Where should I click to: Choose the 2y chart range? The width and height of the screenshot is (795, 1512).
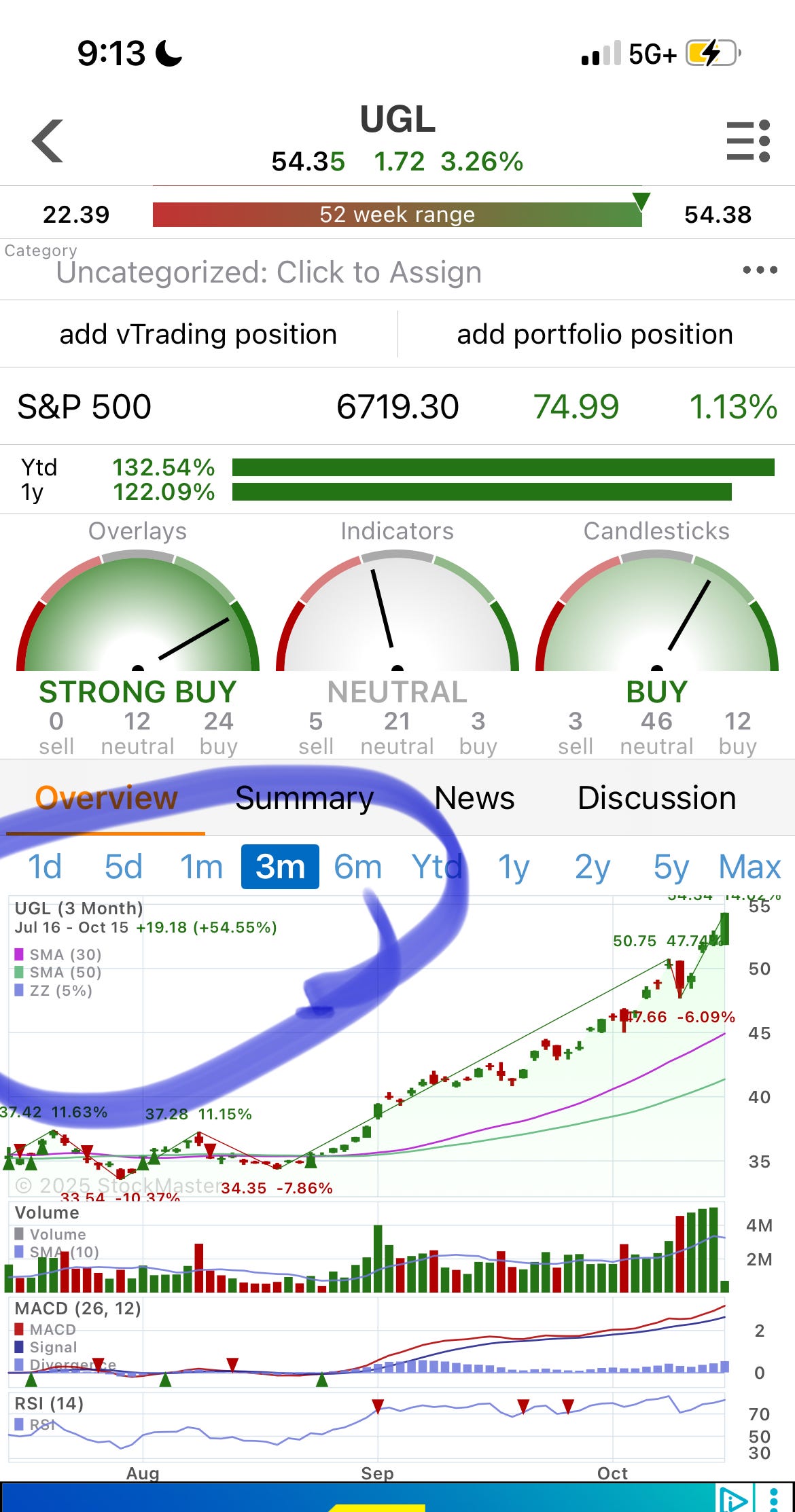tap(593, 867)
